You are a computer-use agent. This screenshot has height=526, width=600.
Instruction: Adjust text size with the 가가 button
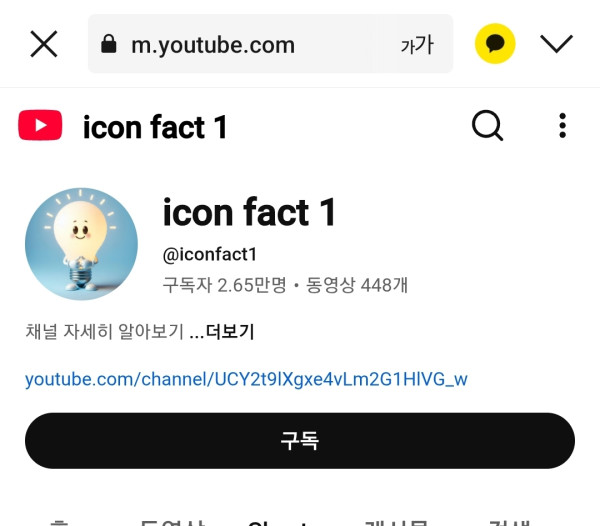click(416, 45)
